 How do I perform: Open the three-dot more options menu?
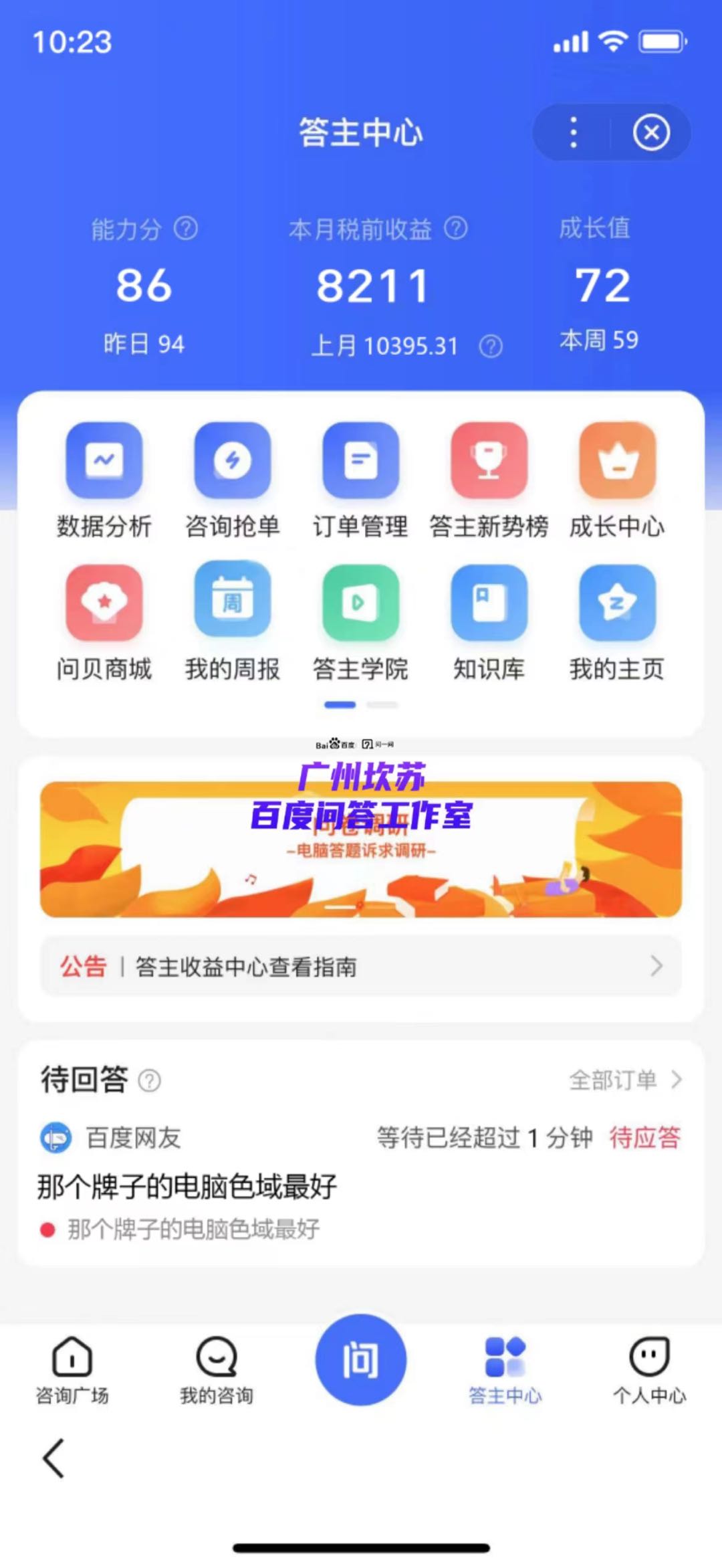pos(573,132)
